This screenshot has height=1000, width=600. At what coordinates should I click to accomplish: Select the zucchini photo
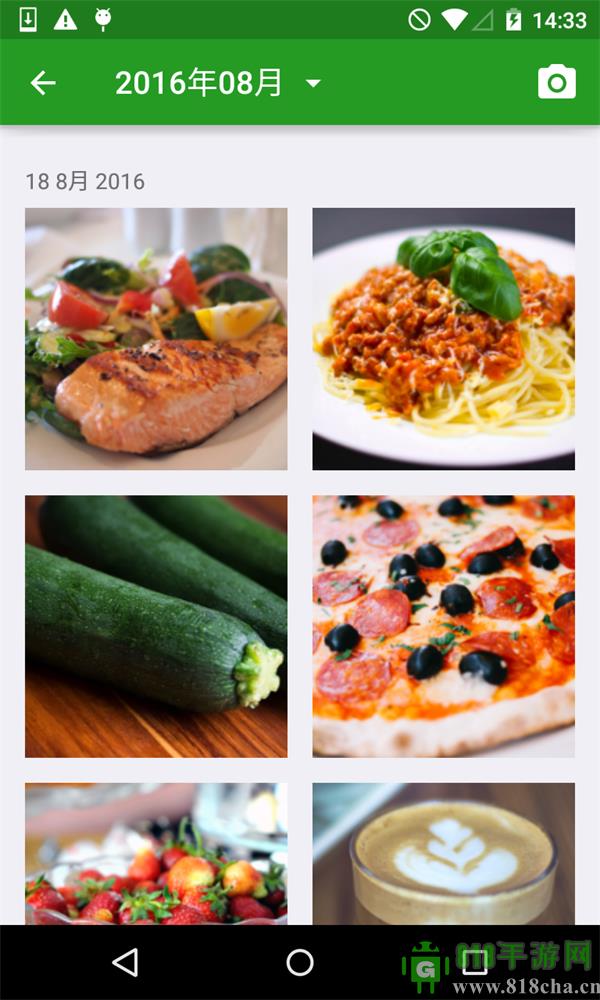pos(156,626)
